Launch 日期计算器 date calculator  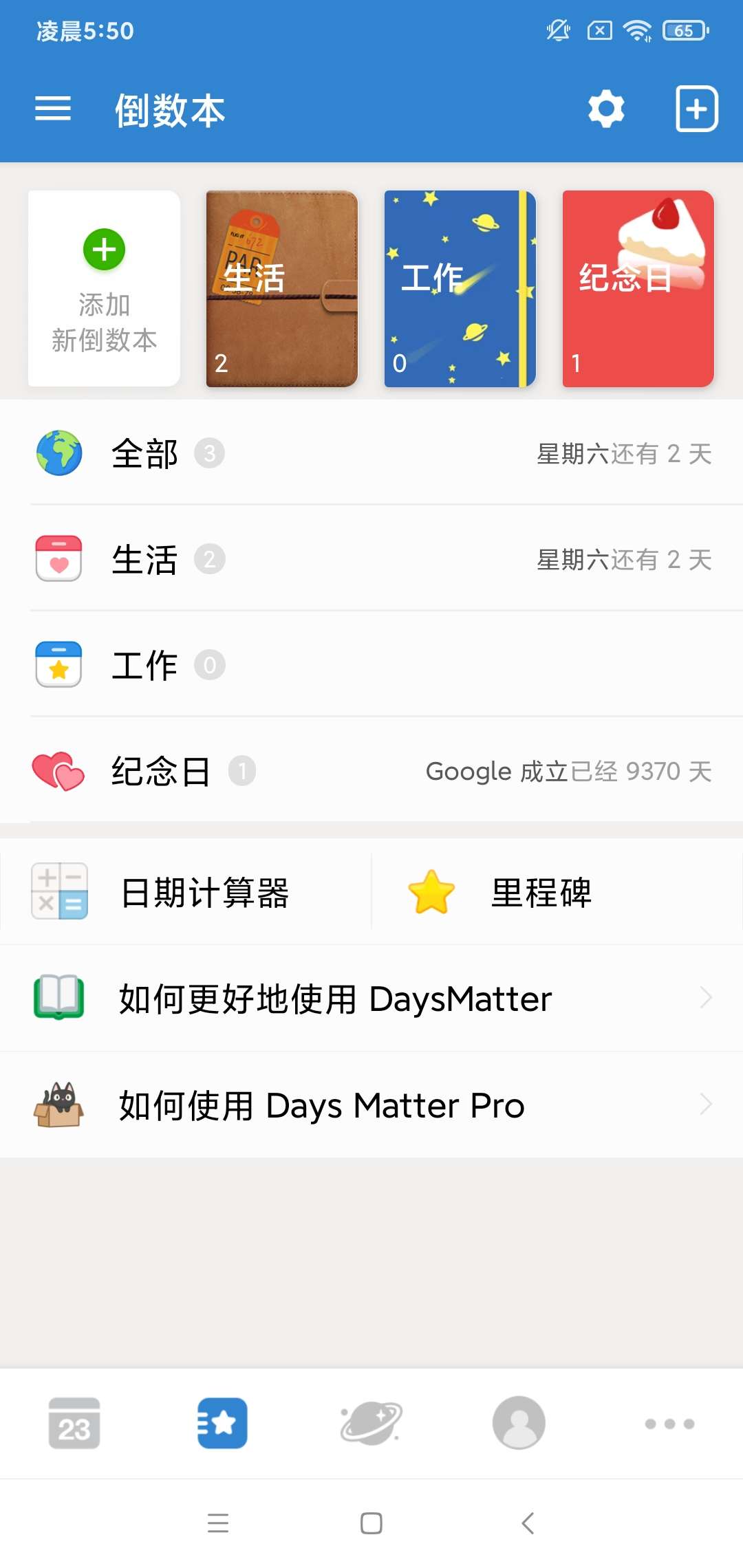(186, 892)
